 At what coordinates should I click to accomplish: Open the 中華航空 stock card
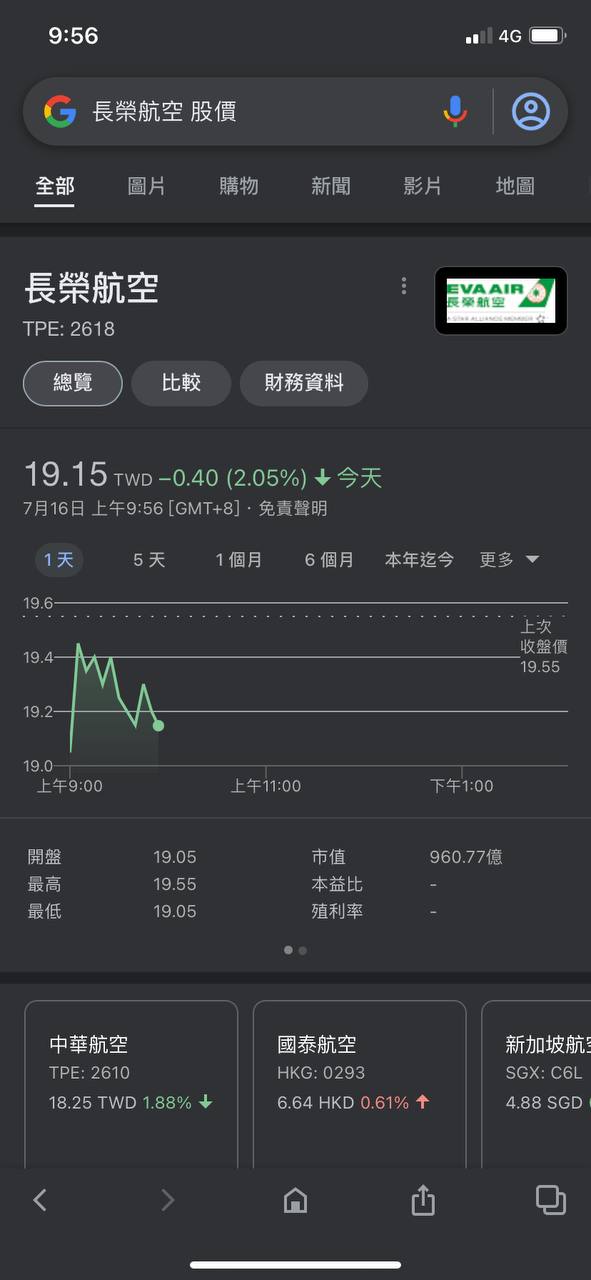(x=131, y=1083)
